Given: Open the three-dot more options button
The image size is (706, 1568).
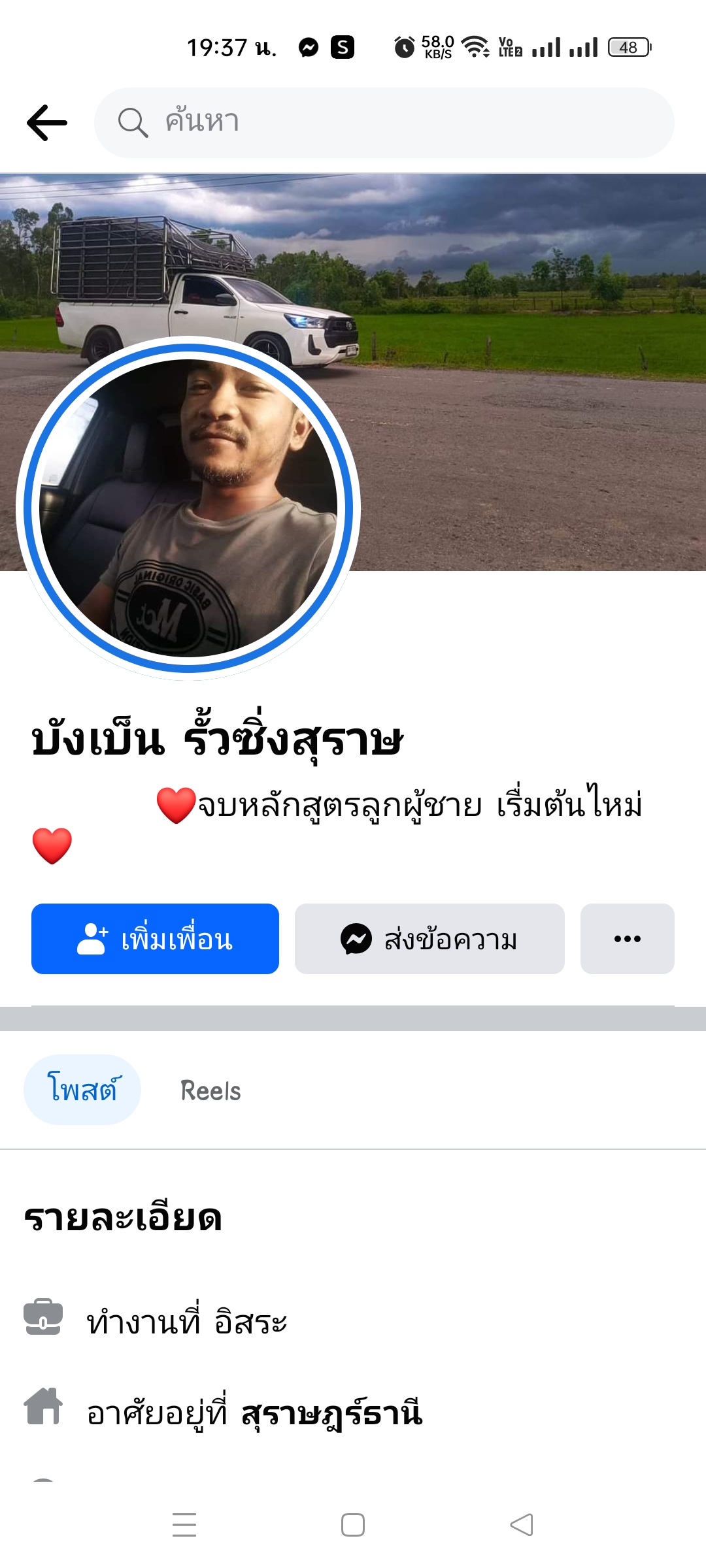Looking at the screenshot, I should click(x=627, y=939).
